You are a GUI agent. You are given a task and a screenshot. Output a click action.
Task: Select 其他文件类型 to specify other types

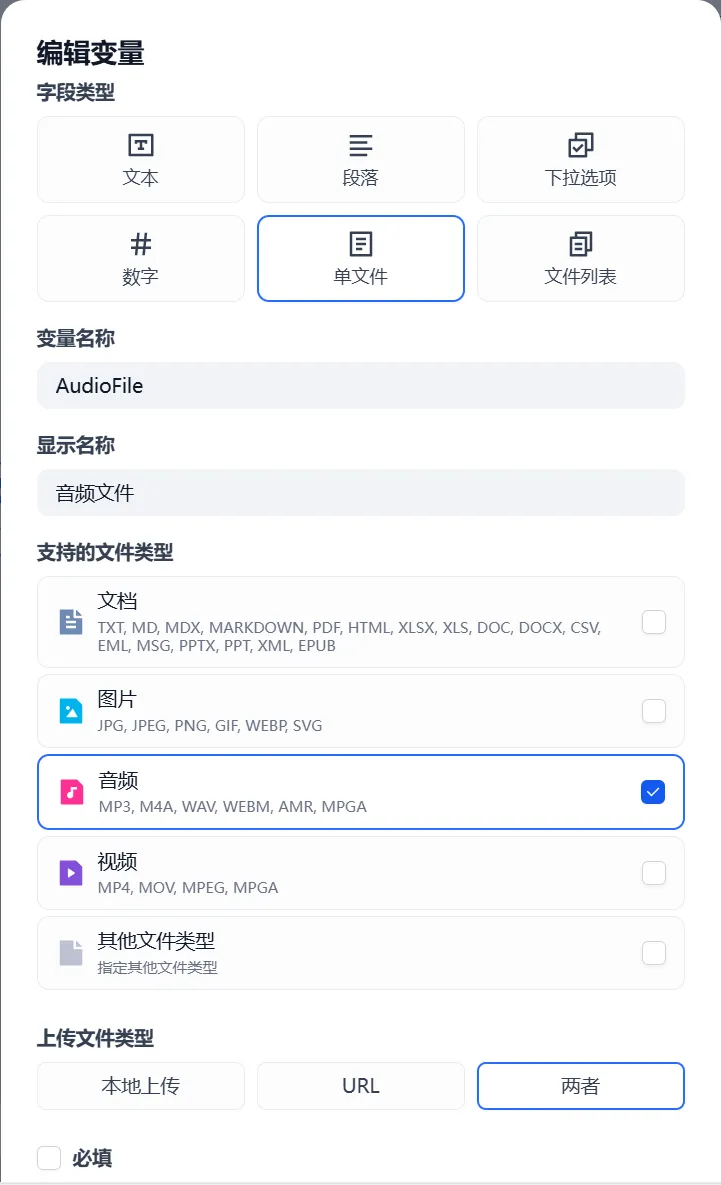(x=360, y=951)
